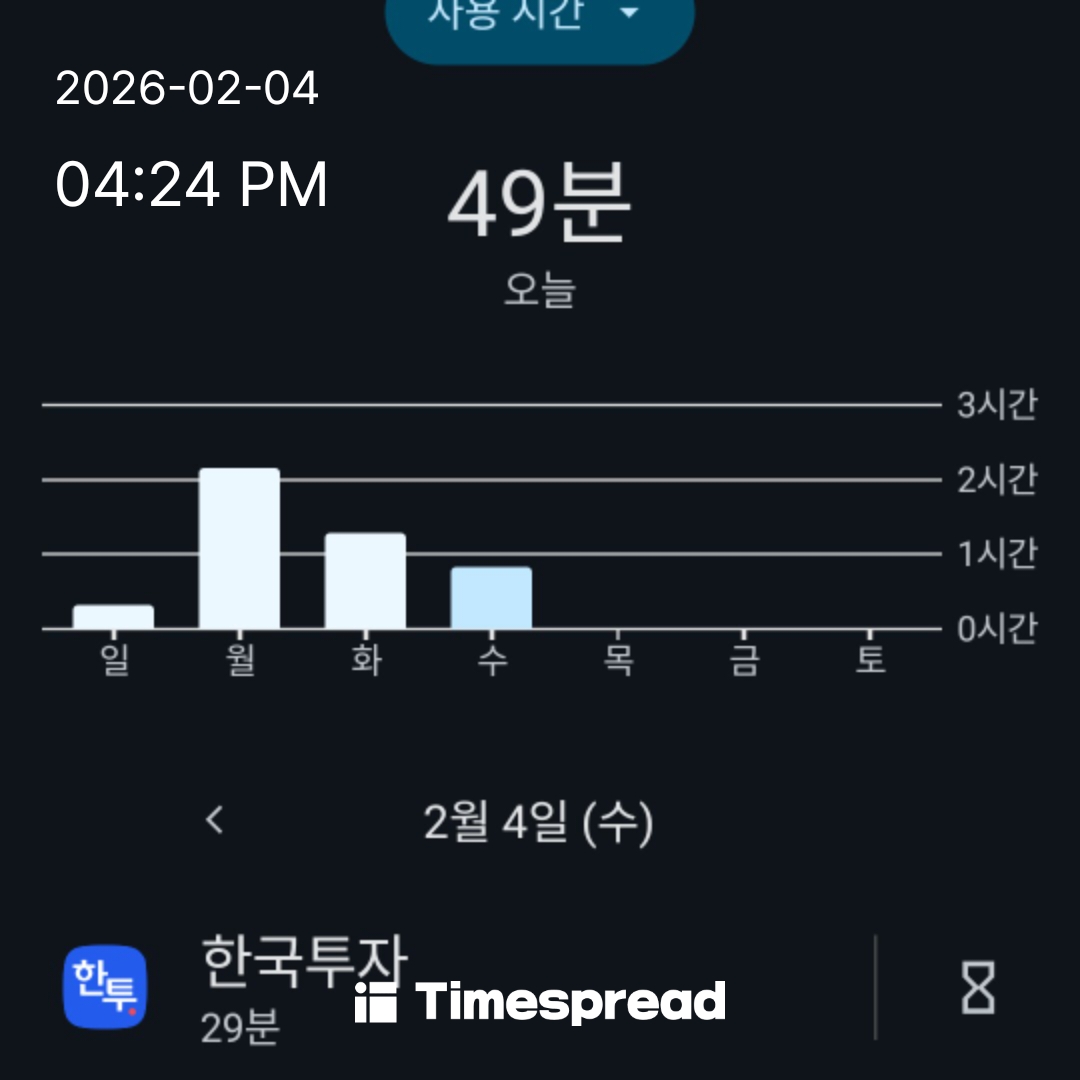This screenshot has height=1080, width=1080.
Task: Open 한국투자 app usage details
Action: pos(300,985)
